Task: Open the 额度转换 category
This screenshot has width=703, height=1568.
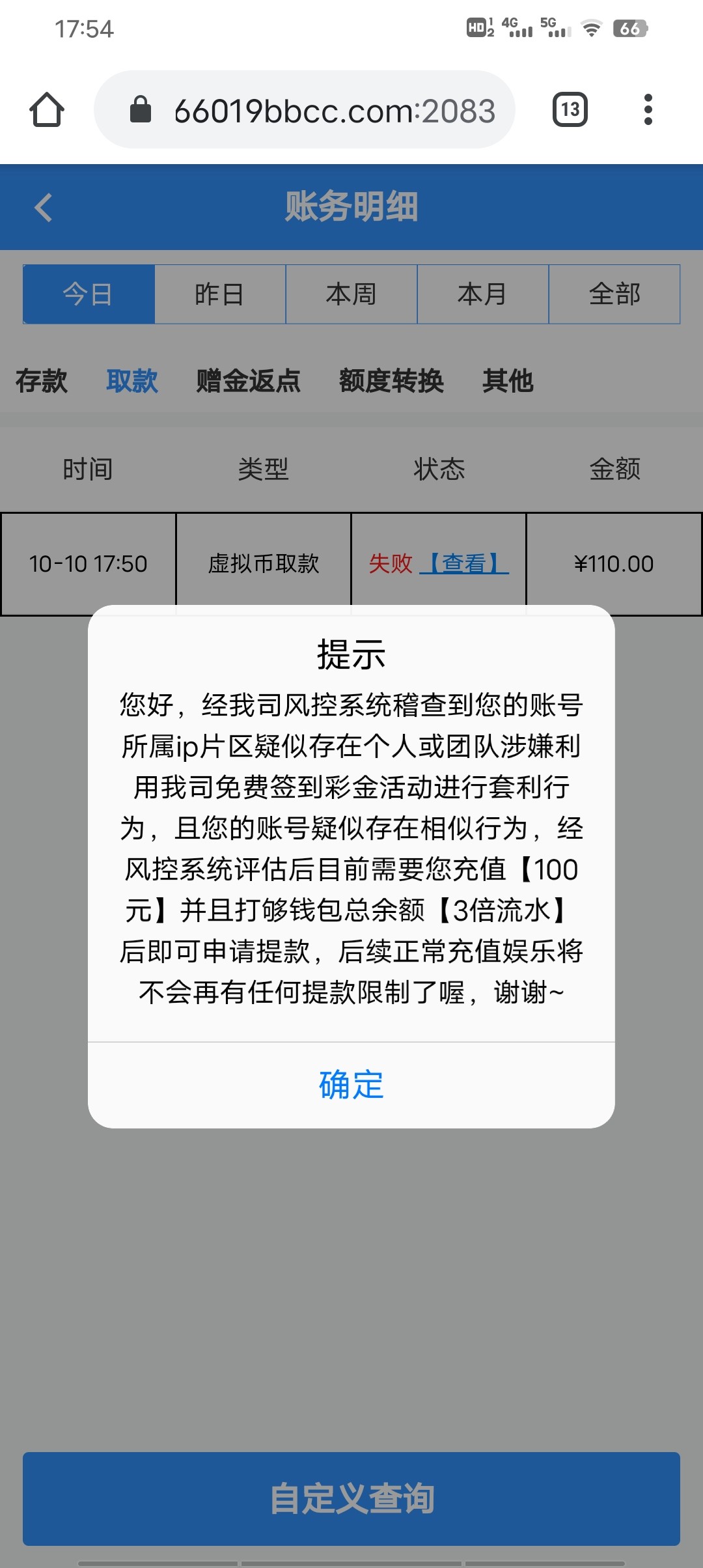Action: click(391, 381)
